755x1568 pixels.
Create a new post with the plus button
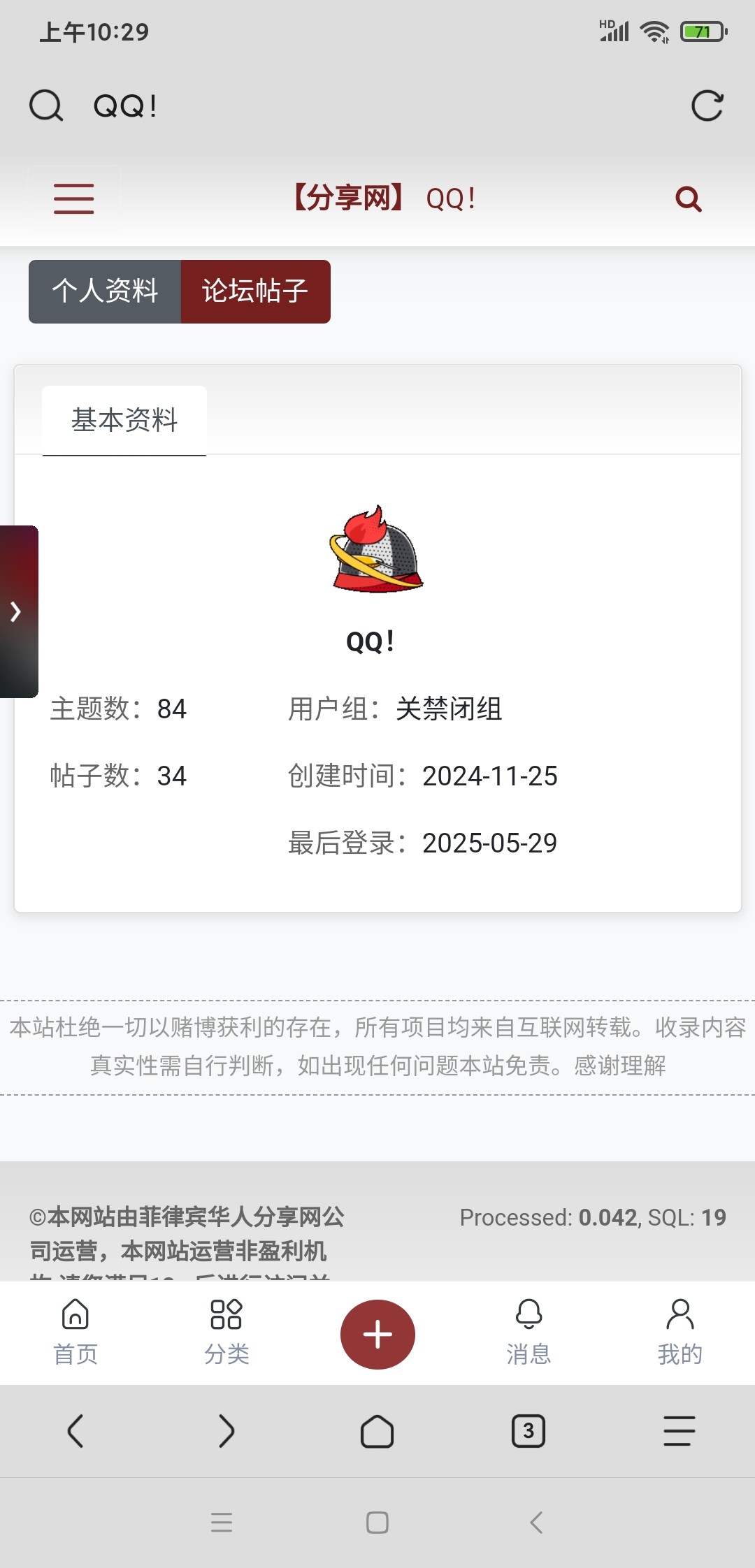[377, 1334]
